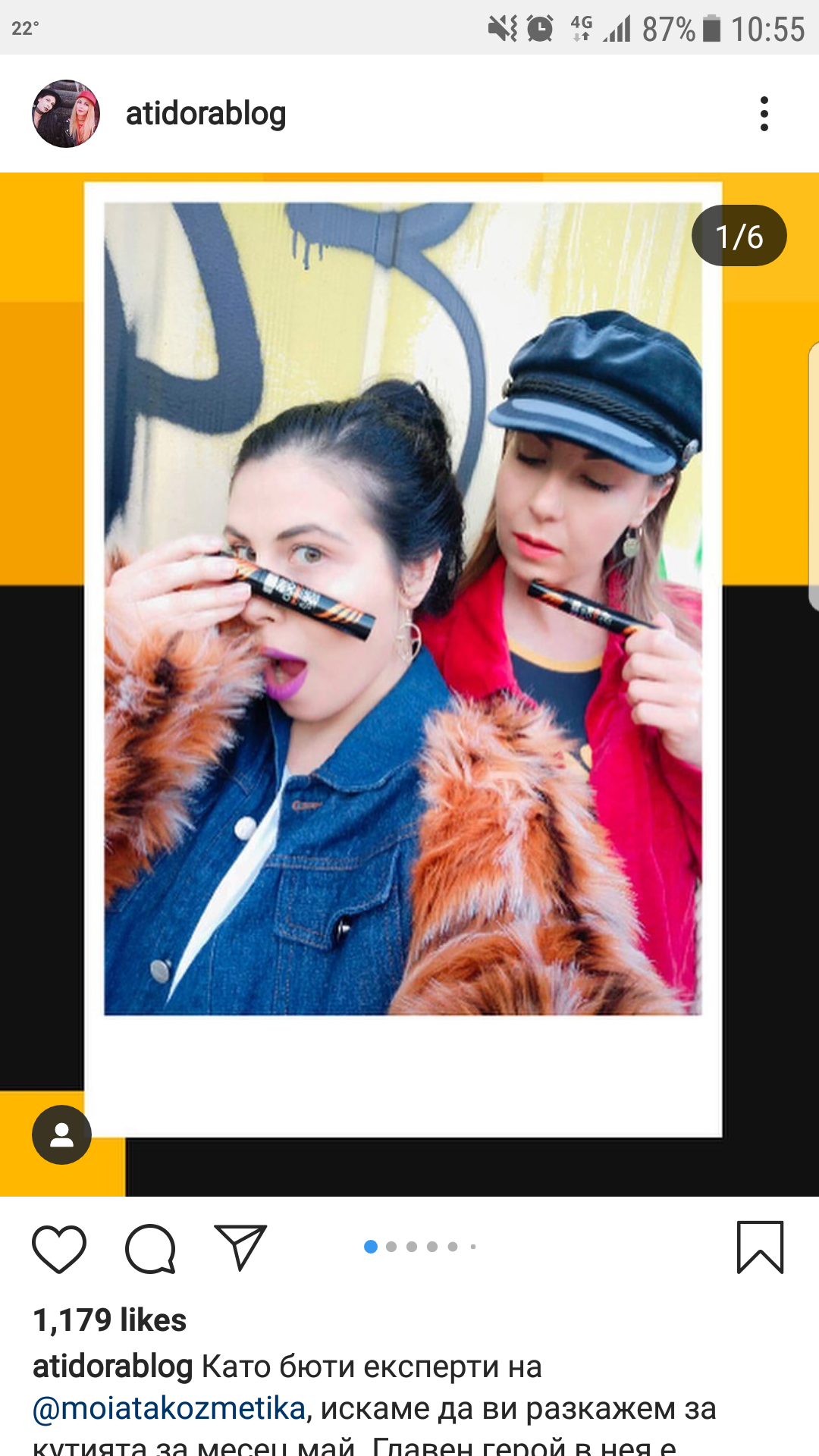Share the post via the paper plane icon
The image size is (819, 1456).
[x=241, y=1247]
